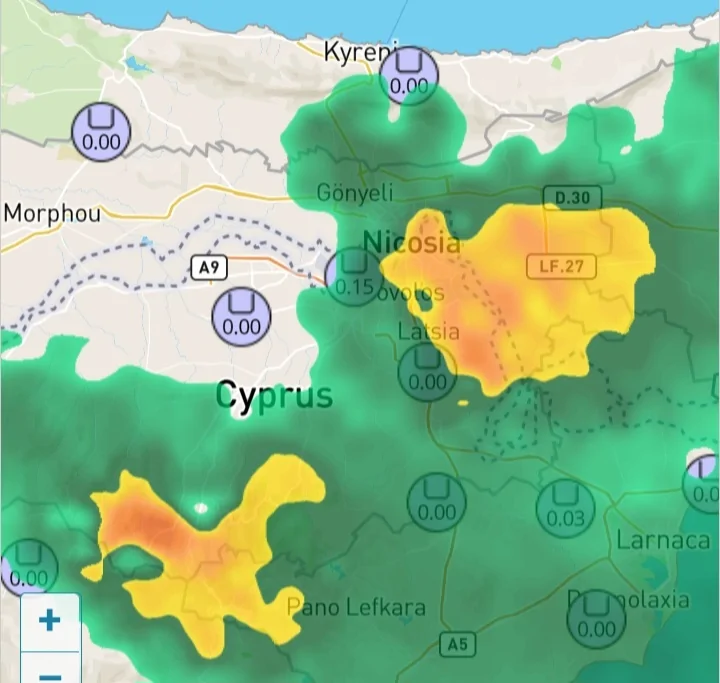The height and width of the screenshot is (683, 720).
Task: Zoom in on the map
Action: (x=49, y=620)
